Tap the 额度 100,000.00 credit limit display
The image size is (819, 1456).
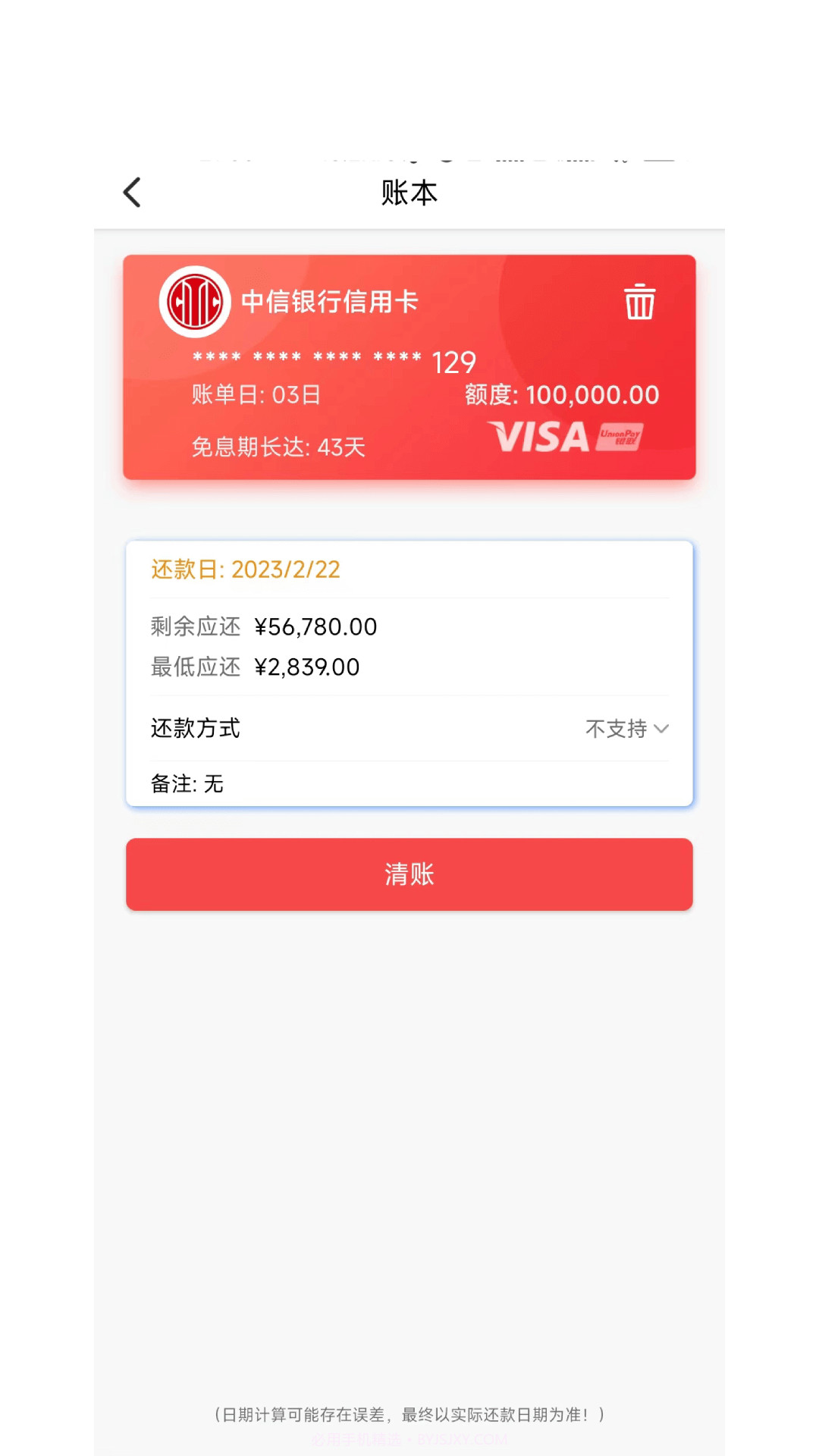tap(561, 394)
